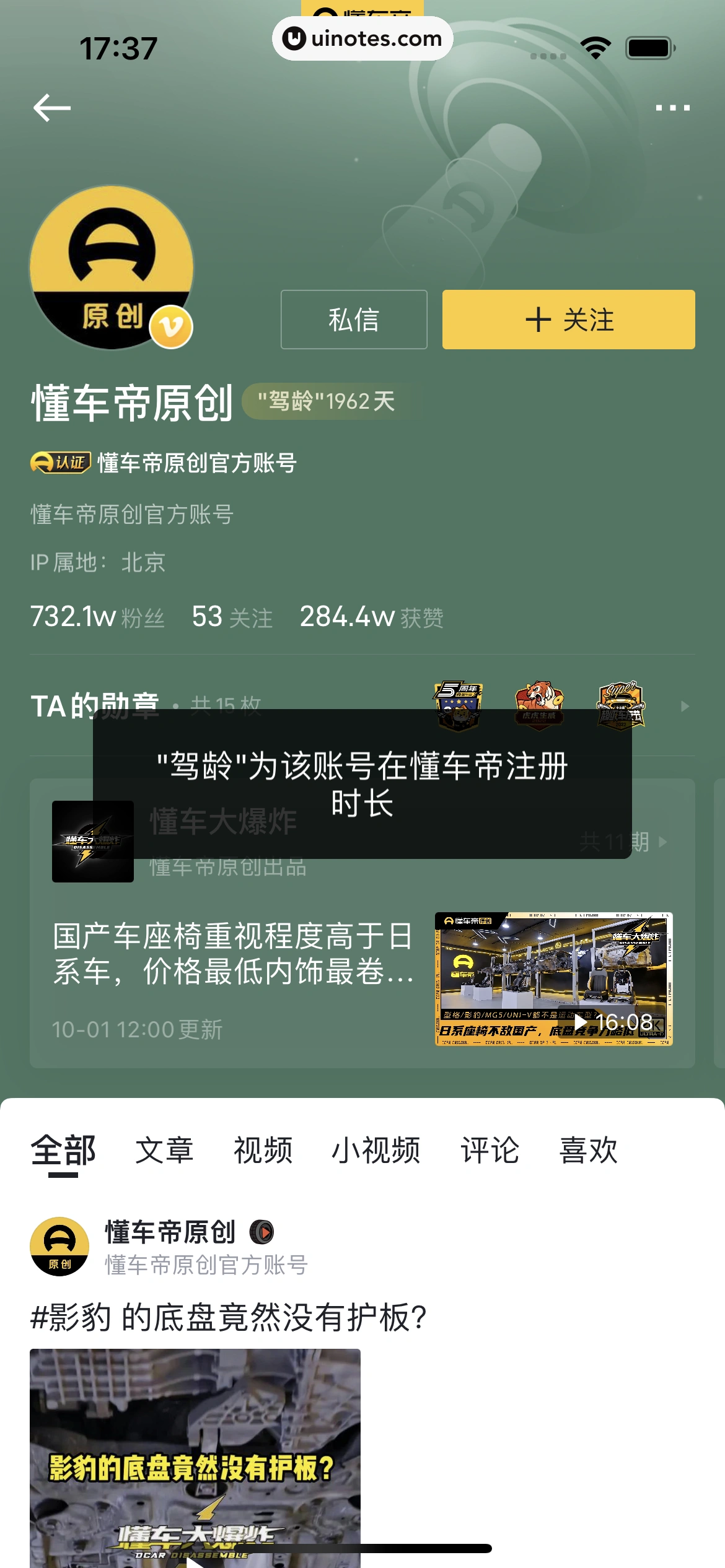Open the 732.1w 粉丝 followers list

pyautogui.click(x=97, y=617)
